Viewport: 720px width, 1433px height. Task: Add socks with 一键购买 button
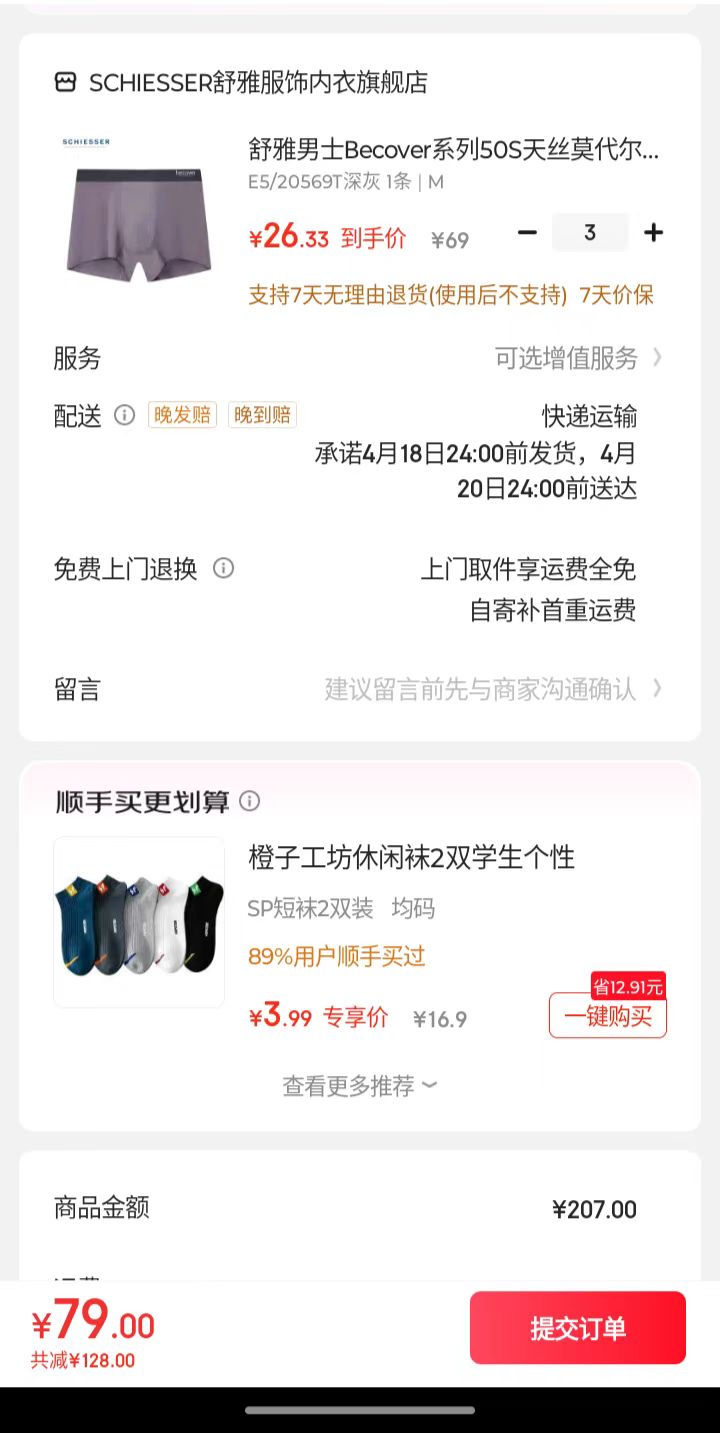click(607, 1017)
